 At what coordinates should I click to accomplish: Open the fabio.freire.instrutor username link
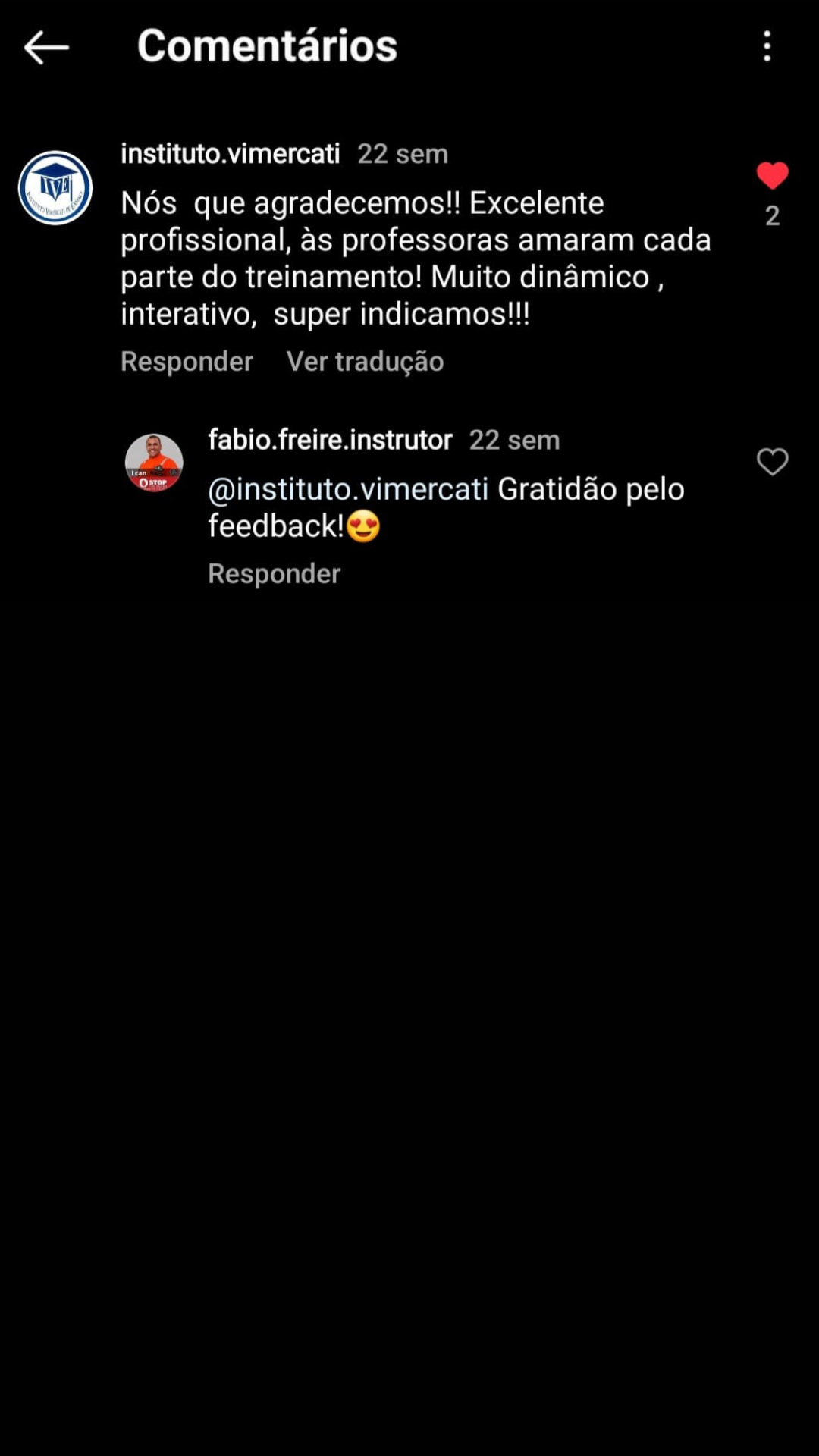[330, 440]
